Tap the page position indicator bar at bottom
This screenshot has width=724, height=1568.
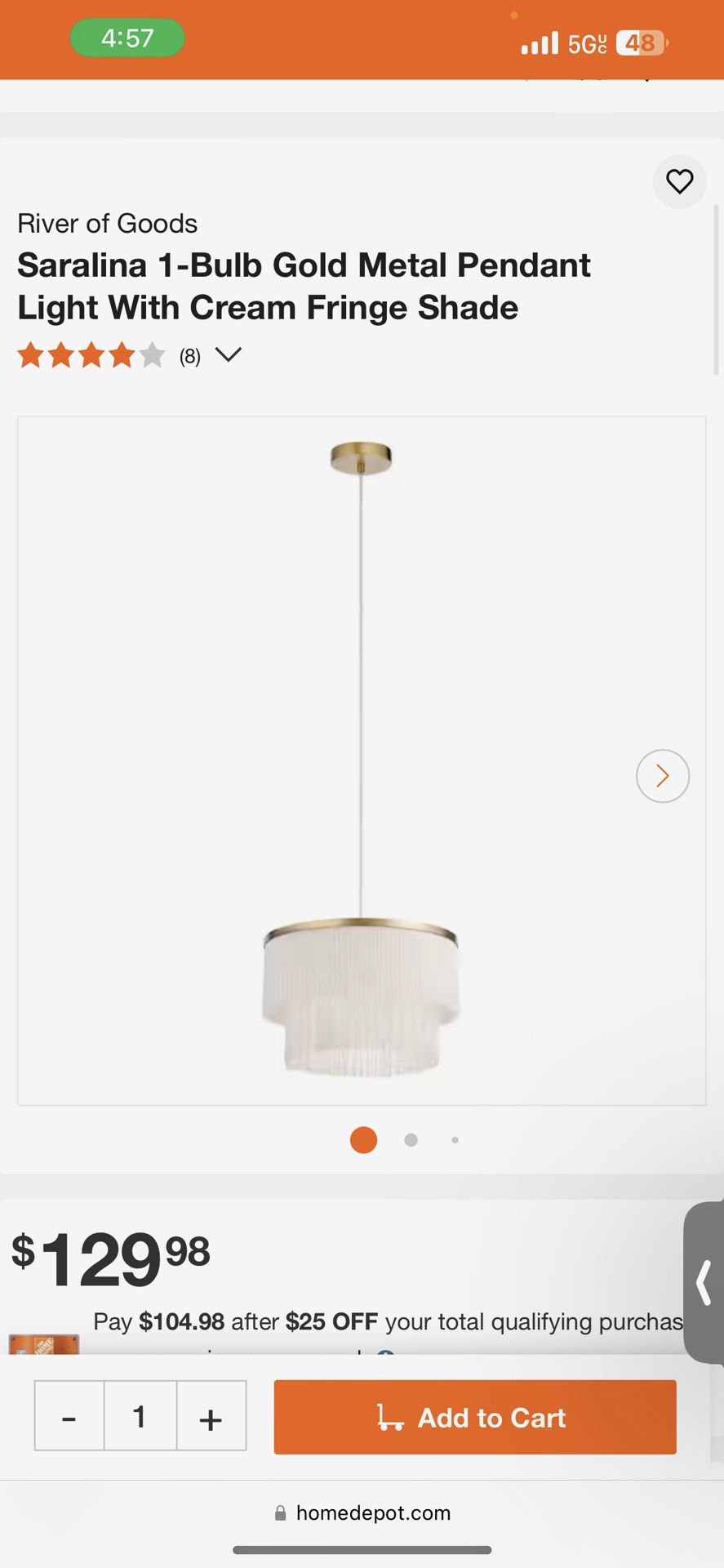tap(362, 1549)
